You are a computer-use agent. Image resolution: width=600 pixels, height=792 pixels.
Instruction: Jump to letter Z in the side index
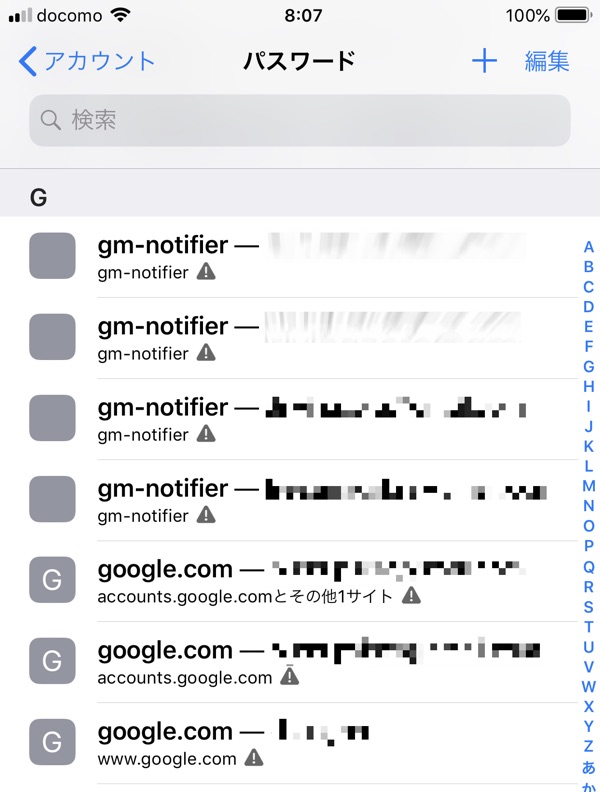(x=589, y=746)
